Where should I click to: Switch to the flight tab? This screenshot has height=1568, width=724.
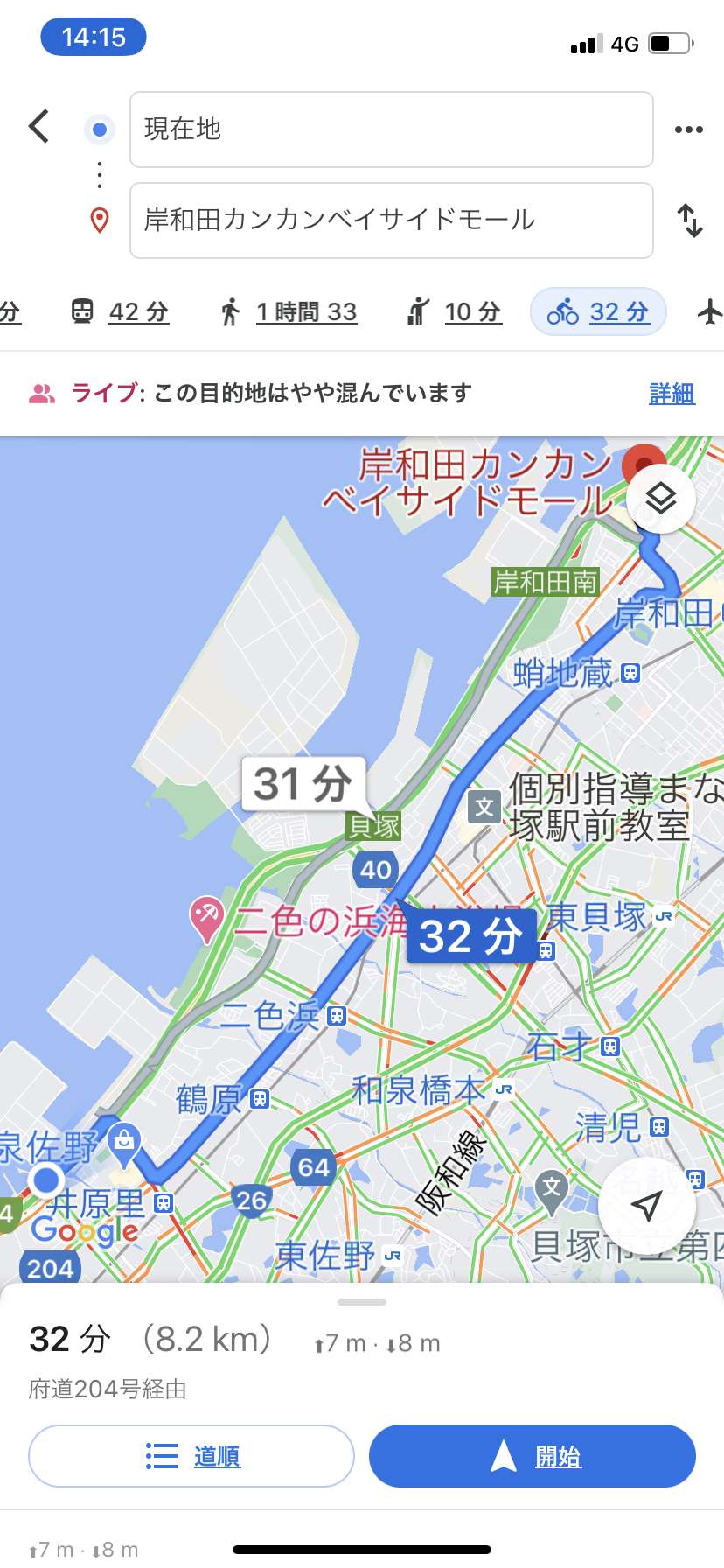(x=710, y=311)
